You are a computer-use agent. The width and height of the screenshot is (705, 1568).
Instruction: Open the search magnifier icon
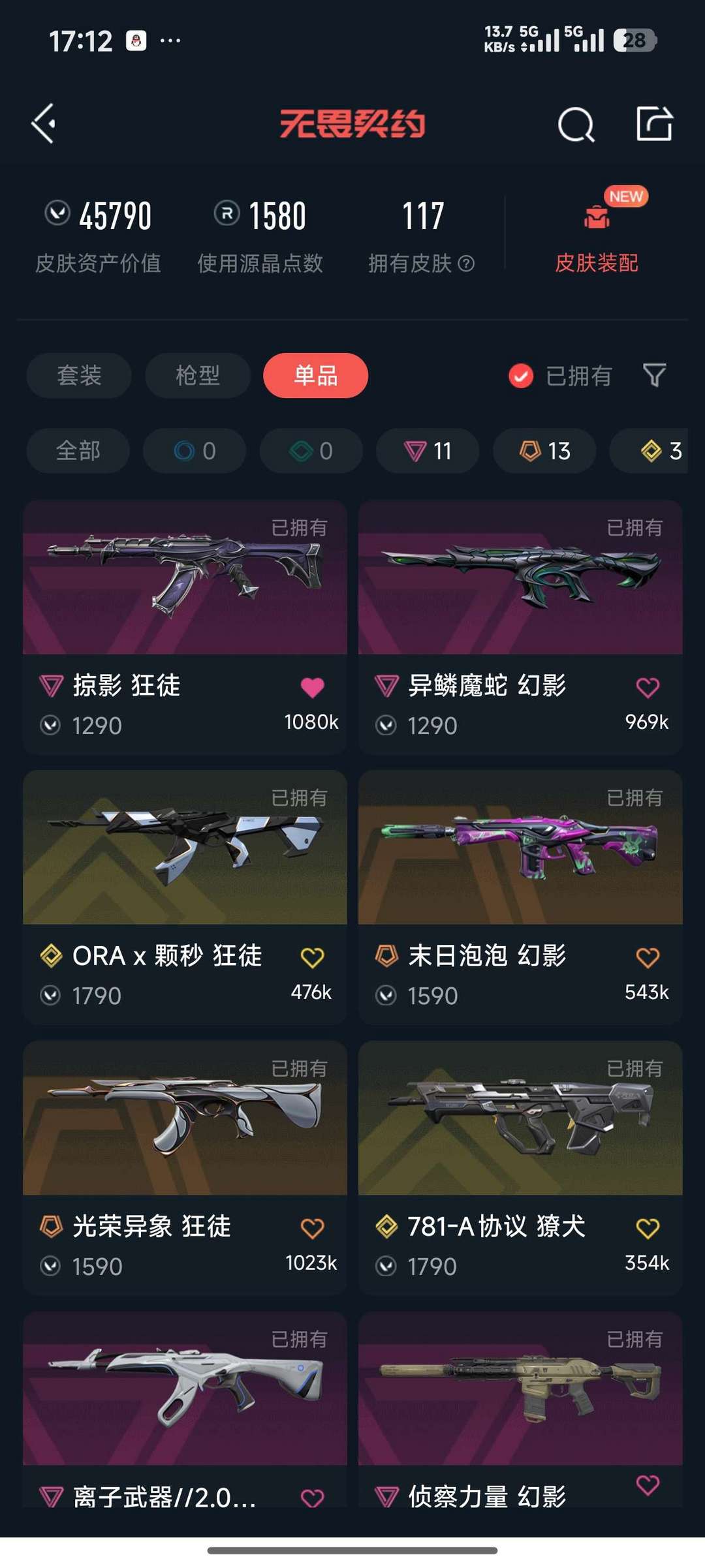[x=576, y=124]
